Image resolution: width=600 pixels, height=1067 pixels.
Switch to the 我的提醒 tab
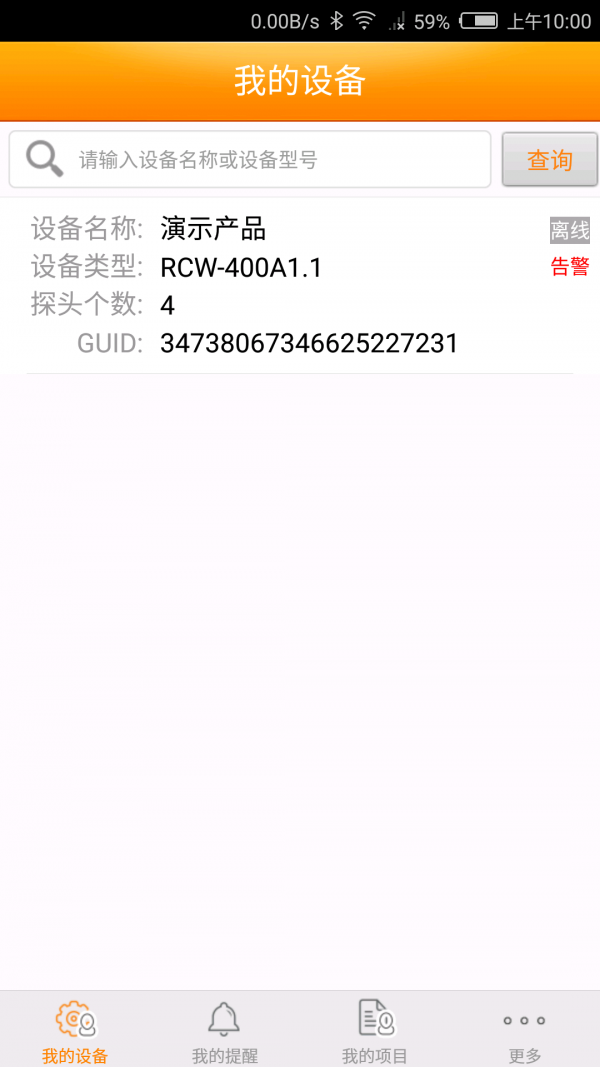click(225, 1030)
